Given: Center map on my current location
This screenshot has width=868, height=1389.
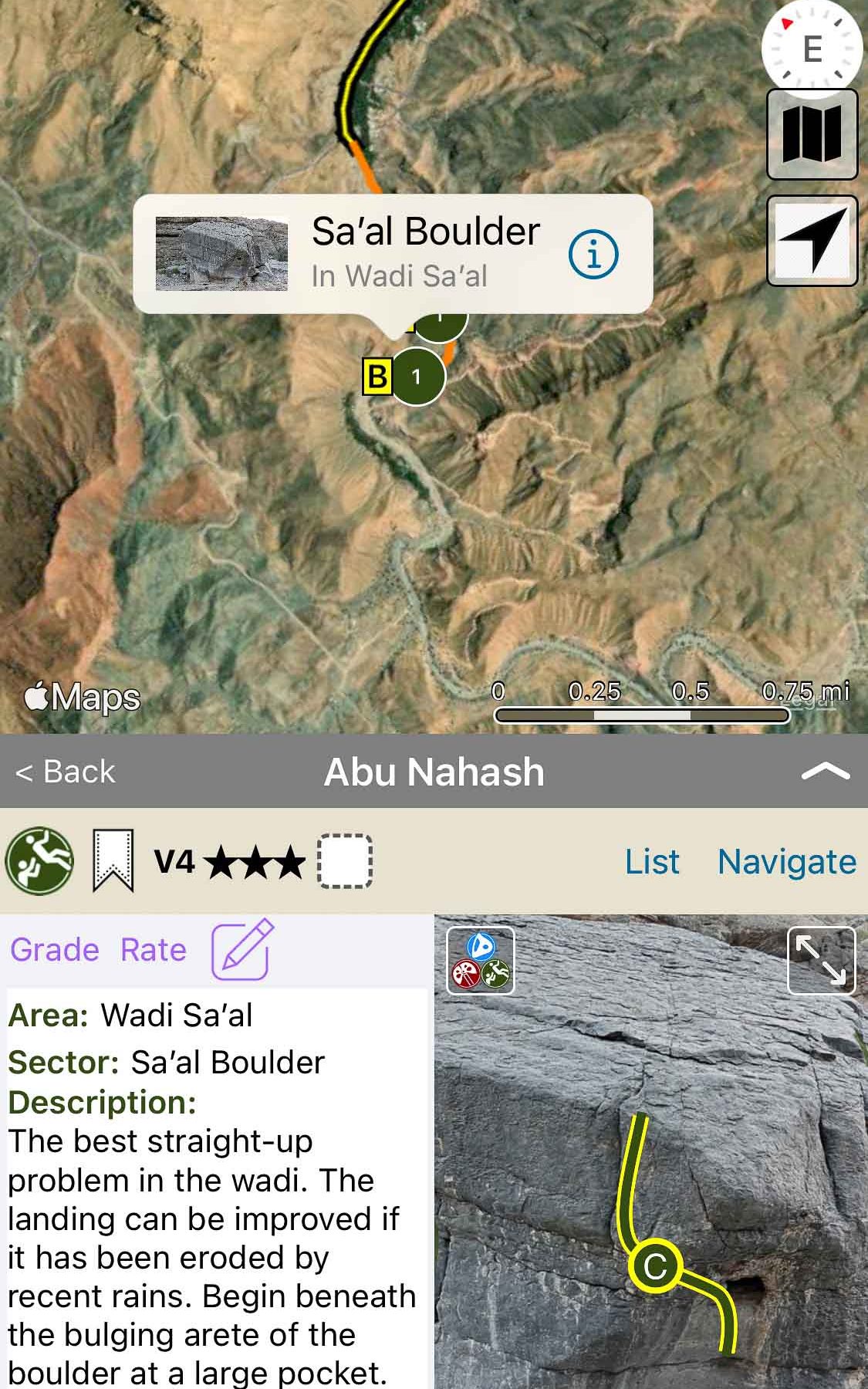Looking at the screenshot, I should click(x=812, y=241).
